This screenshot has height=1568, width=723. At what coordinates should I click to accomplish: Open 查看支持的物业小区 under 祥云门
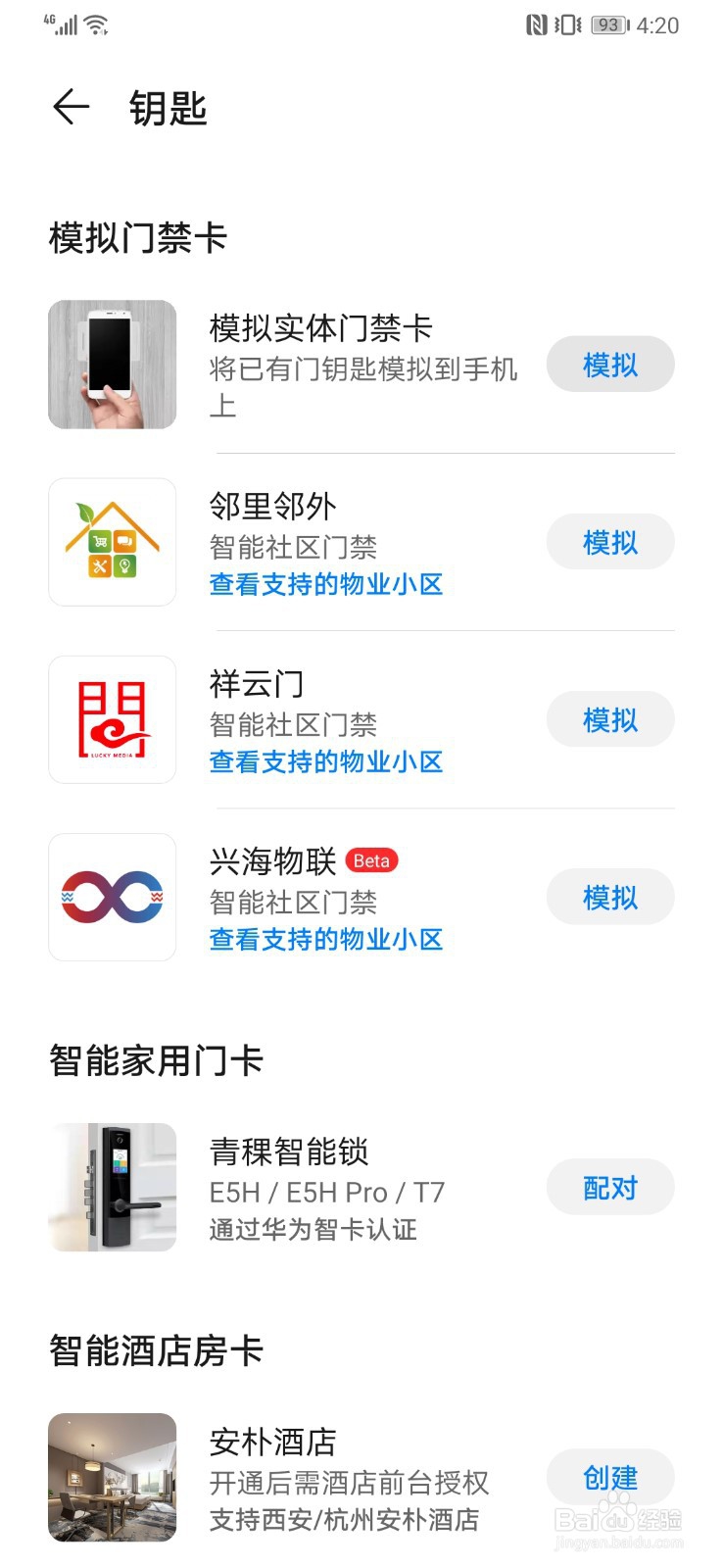point(325,762)
